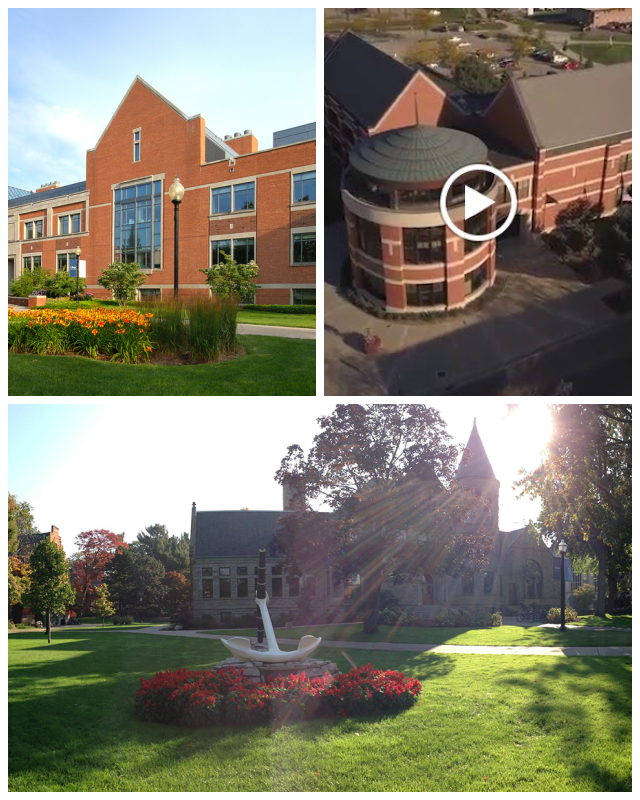Open the anchor and stone chapel photo
The image size is (640, 800).
coord(320,597)
